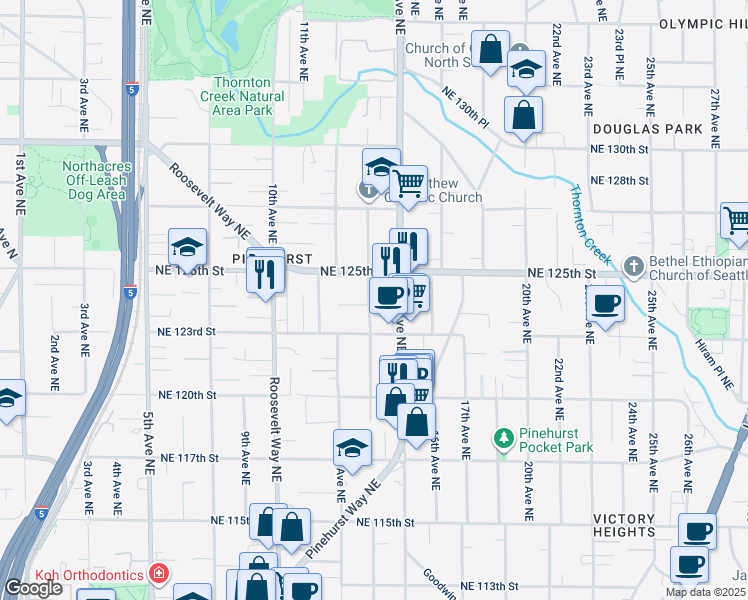The width and height of the screenshot is (748, 600).
Task: Select the Pinehurst Pocket Park pin
Action: click(504, 440)
